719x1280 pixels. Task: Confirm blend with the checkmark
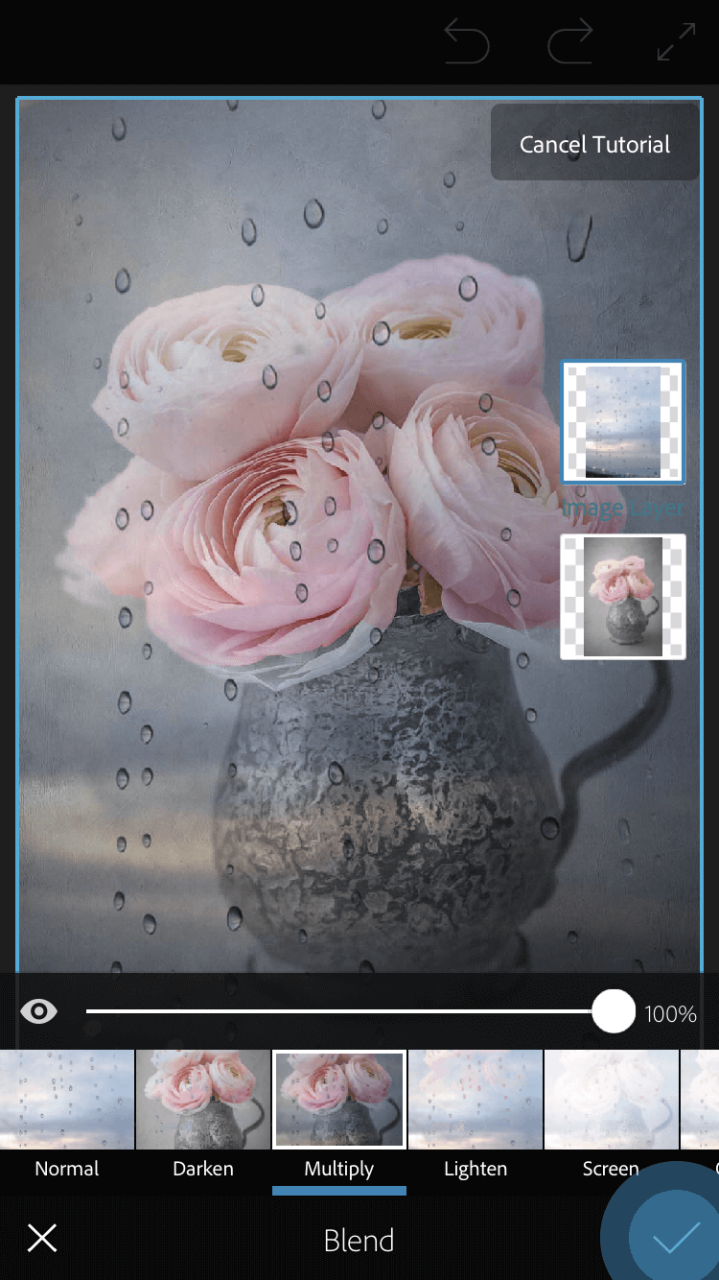pos(676,1239)
